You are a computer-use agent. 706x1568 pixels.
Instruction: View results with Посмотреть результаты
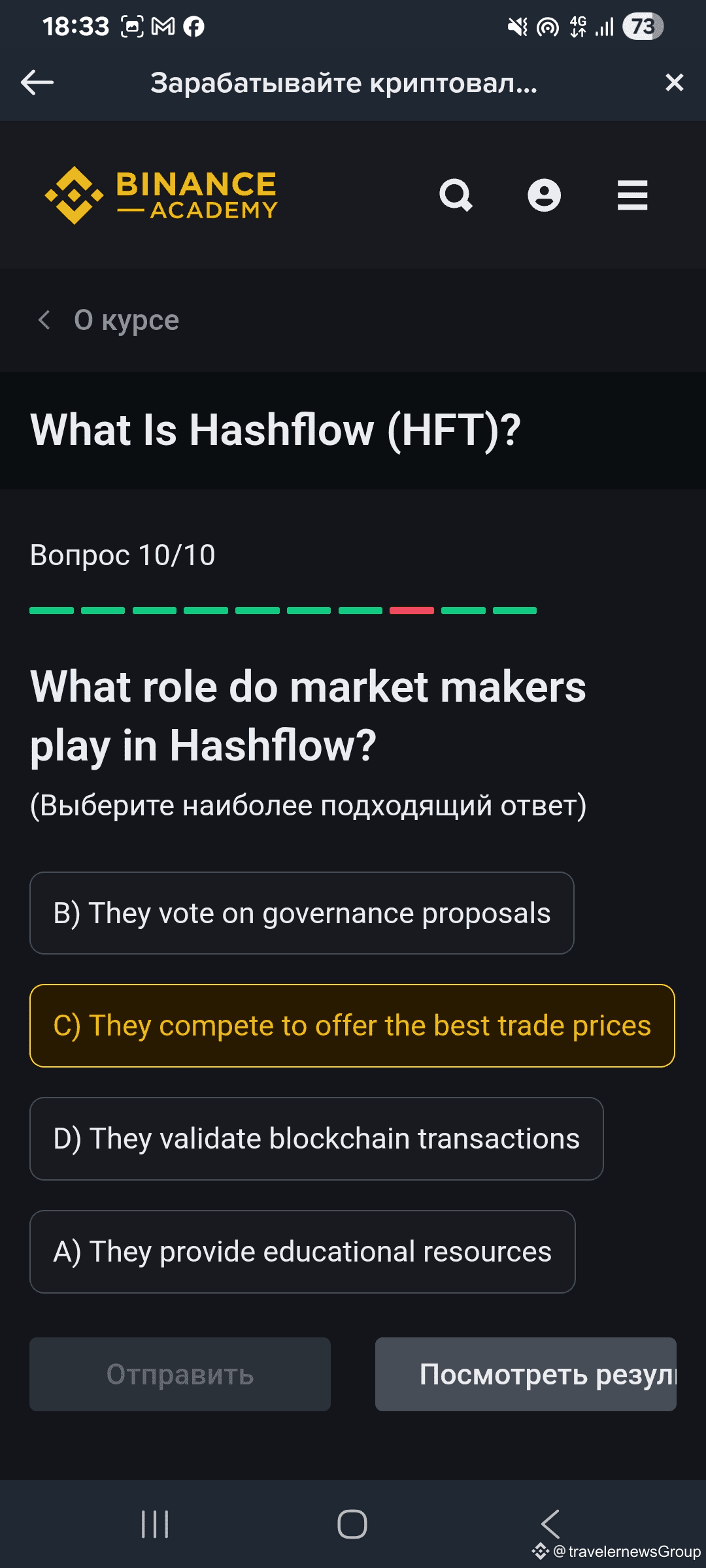tap(526, 1374)
